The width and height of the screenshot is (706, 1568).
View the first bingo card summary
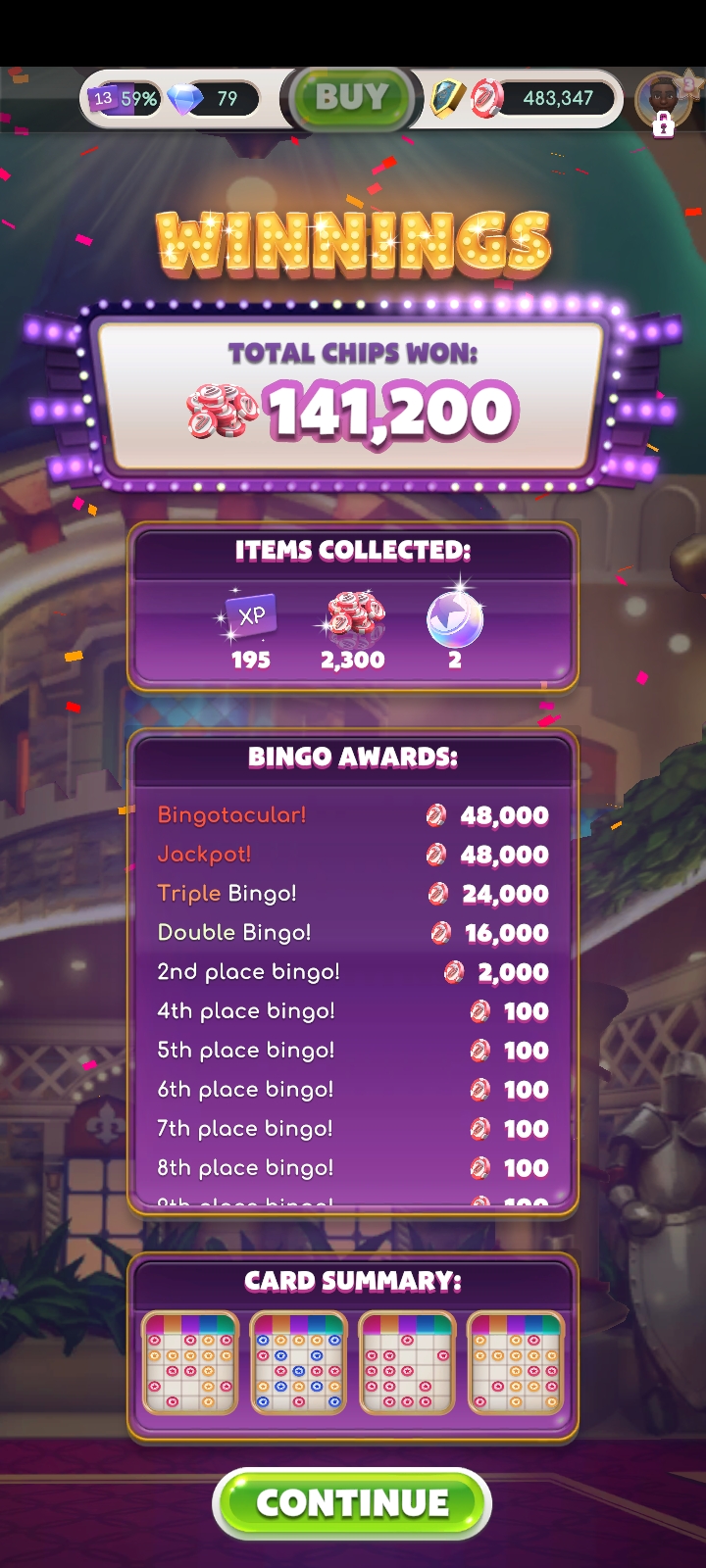pos(190,1362)
